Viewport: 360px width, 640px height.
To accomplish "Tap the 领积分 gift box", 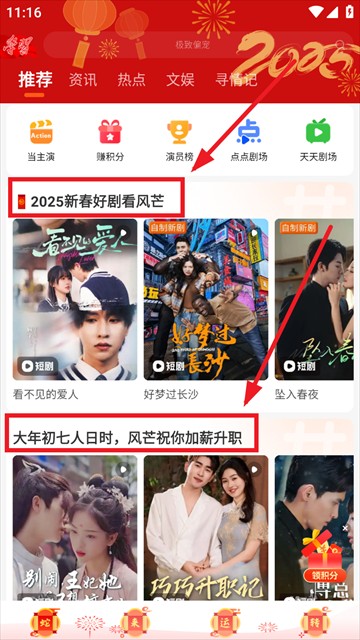I will coord(324,556).
